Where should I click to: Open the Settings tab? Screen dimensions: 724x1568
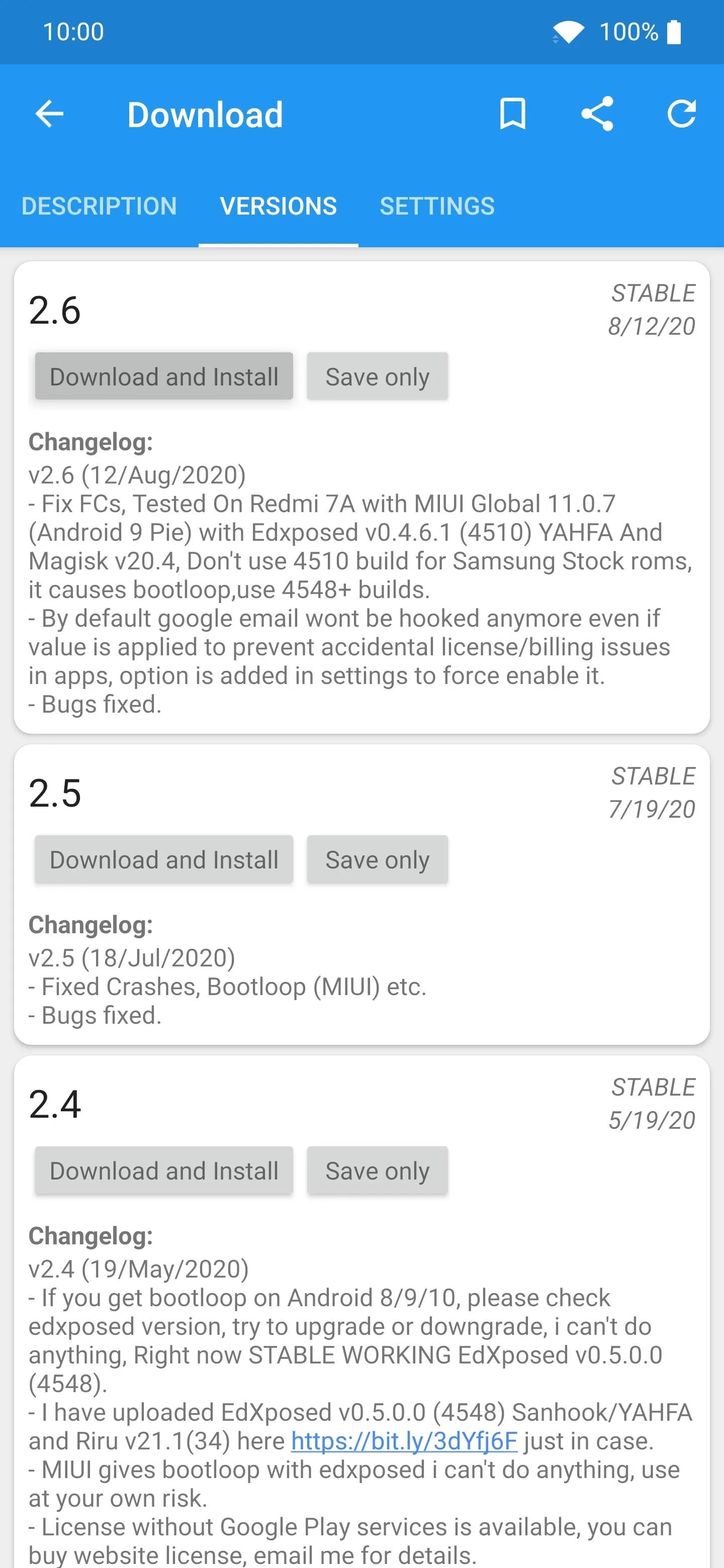[437, 207]
